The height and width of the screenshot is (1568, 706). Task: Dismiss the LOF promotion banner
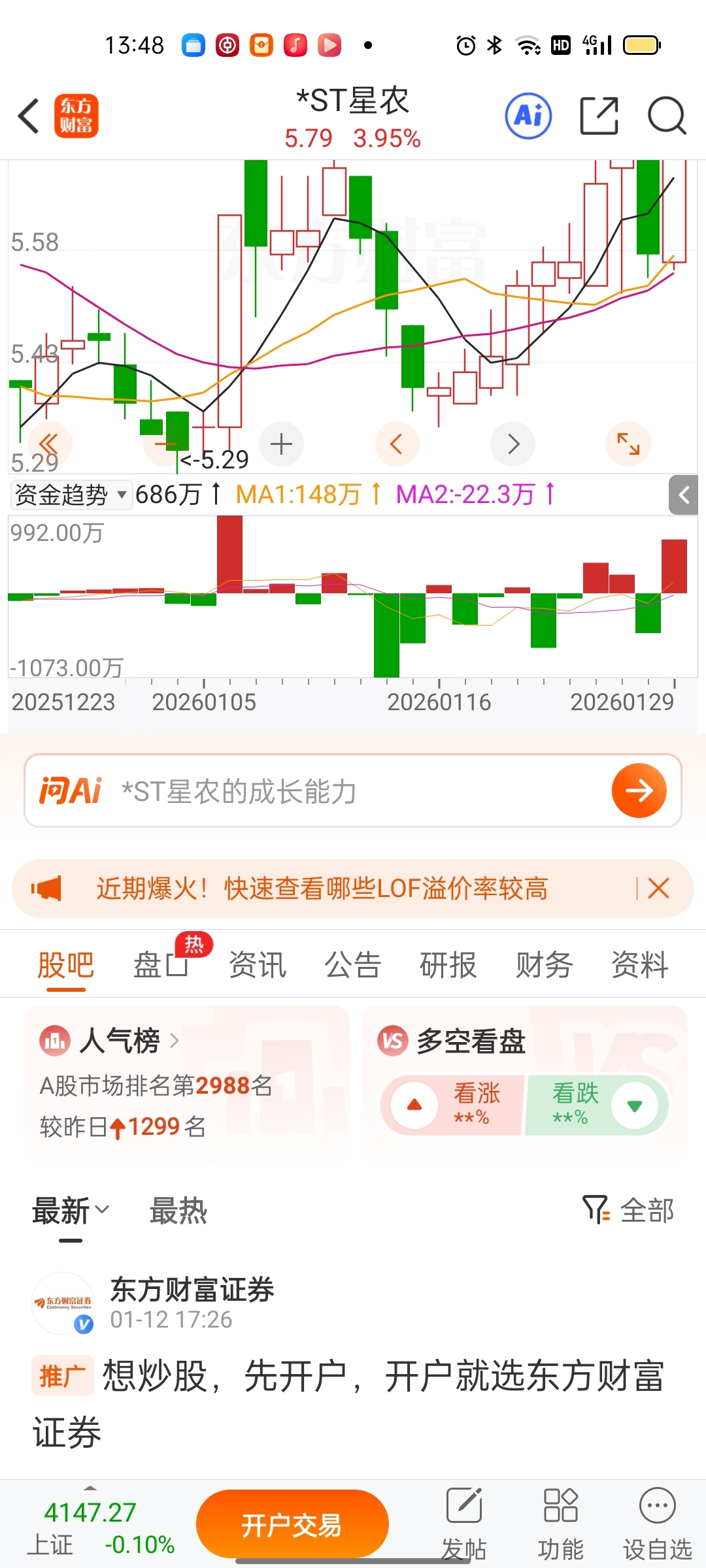coord(658,889)
